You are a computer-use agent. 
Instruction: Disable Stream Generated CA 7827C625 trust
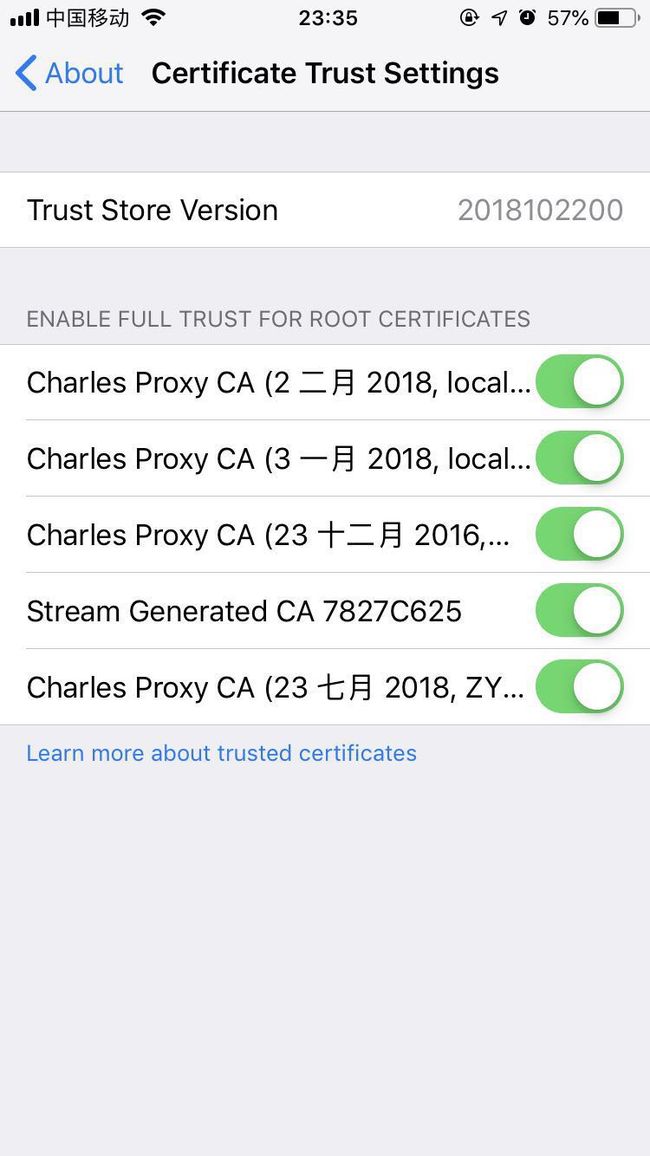[x=579, y=610]
